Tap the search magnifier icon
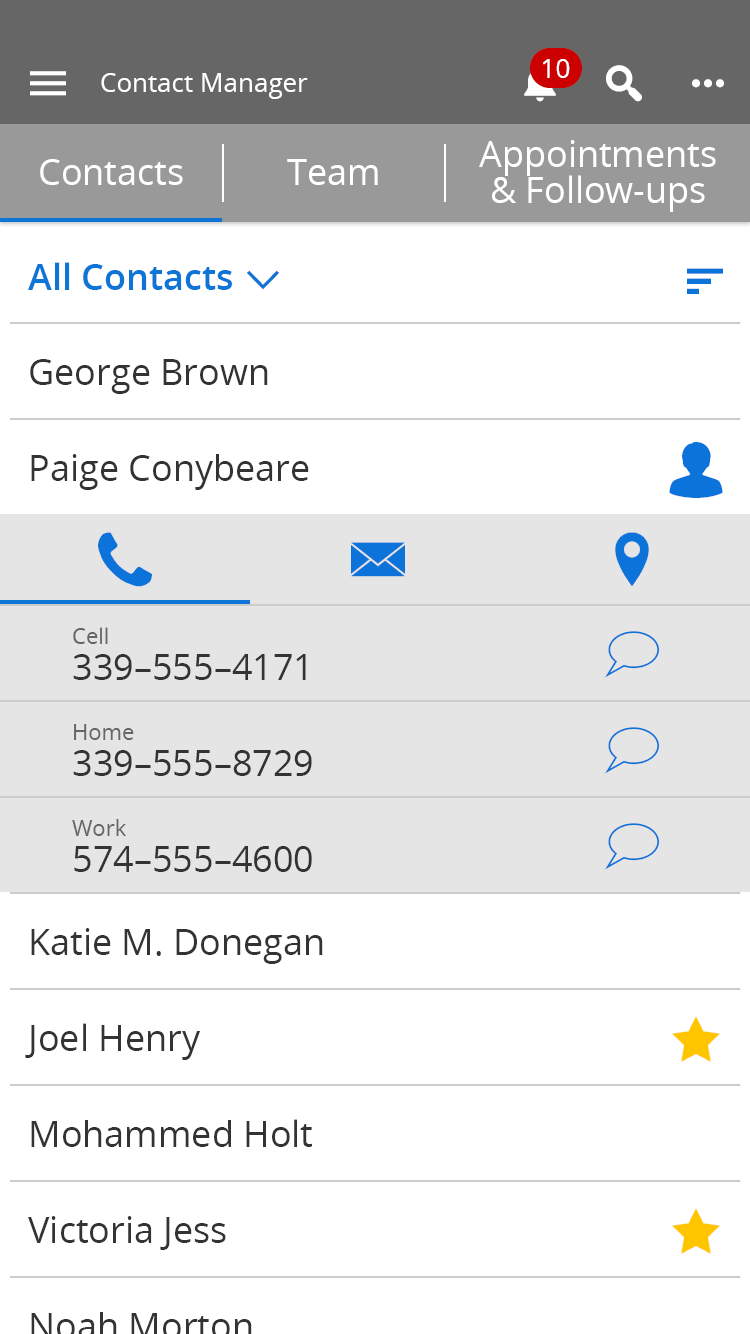This screenshot has height=1334, width=750. pyautogui.click(x=624, y=83)
